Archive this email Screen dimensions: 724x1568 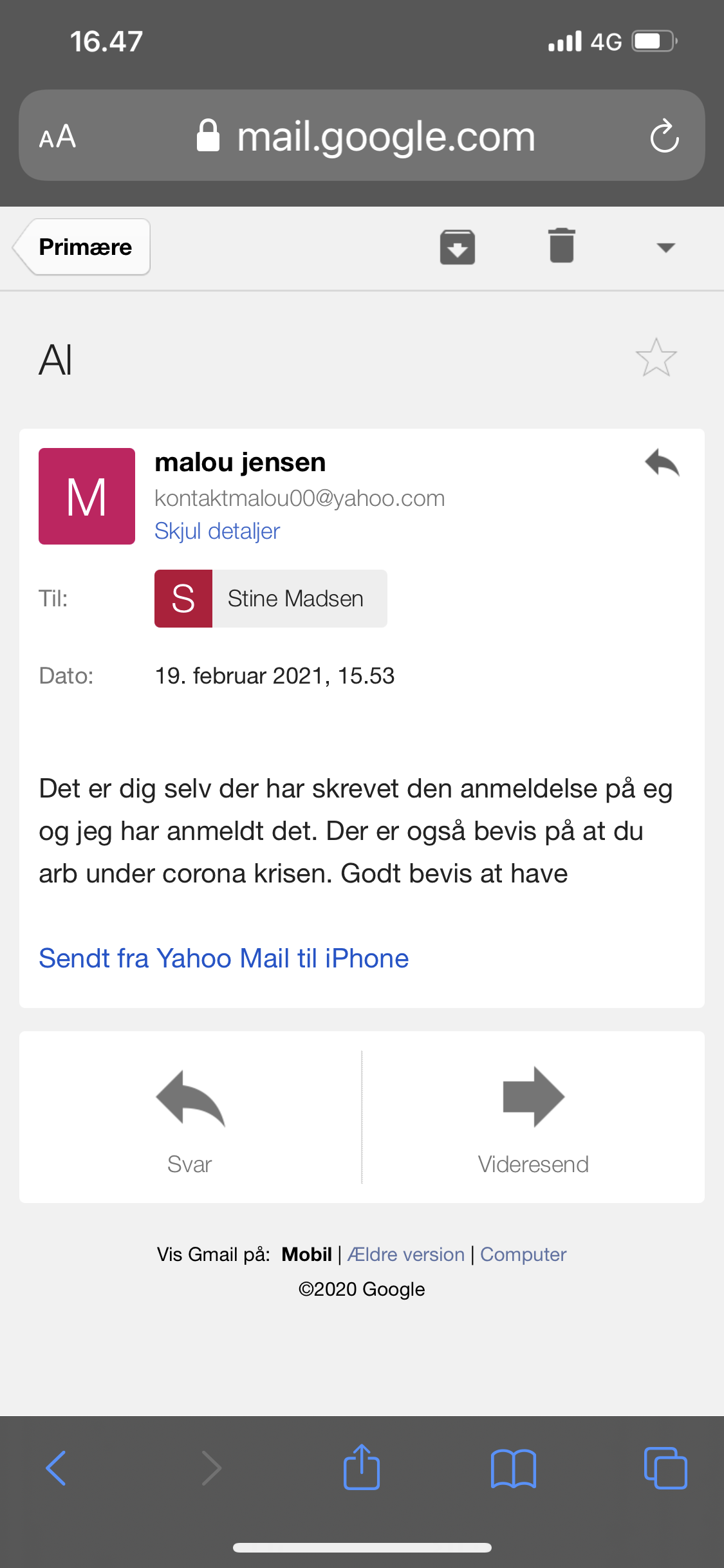[457, 247]
